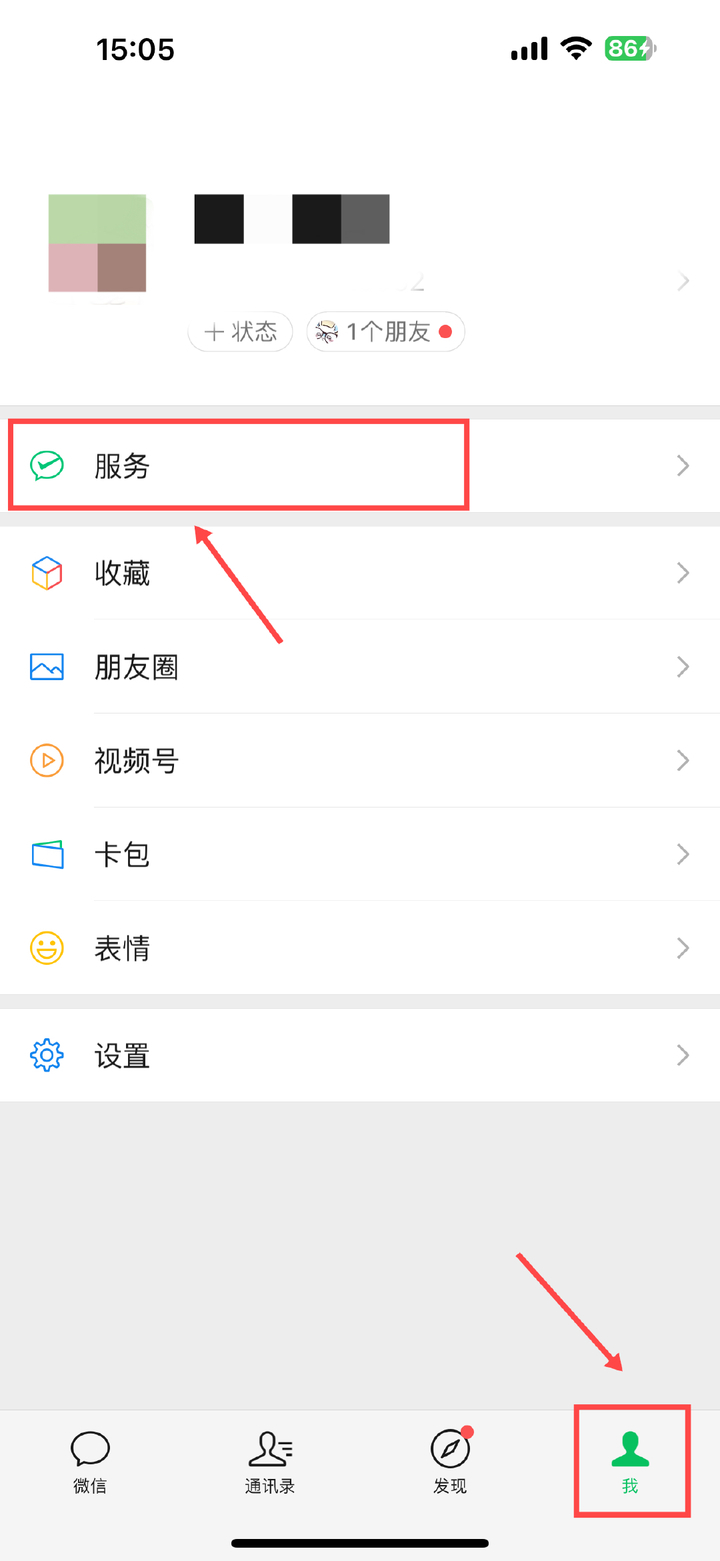This screenshot has height=1561, width=720.
Task: Open 收藏 (Favorites)
Action: click(120, 572)
